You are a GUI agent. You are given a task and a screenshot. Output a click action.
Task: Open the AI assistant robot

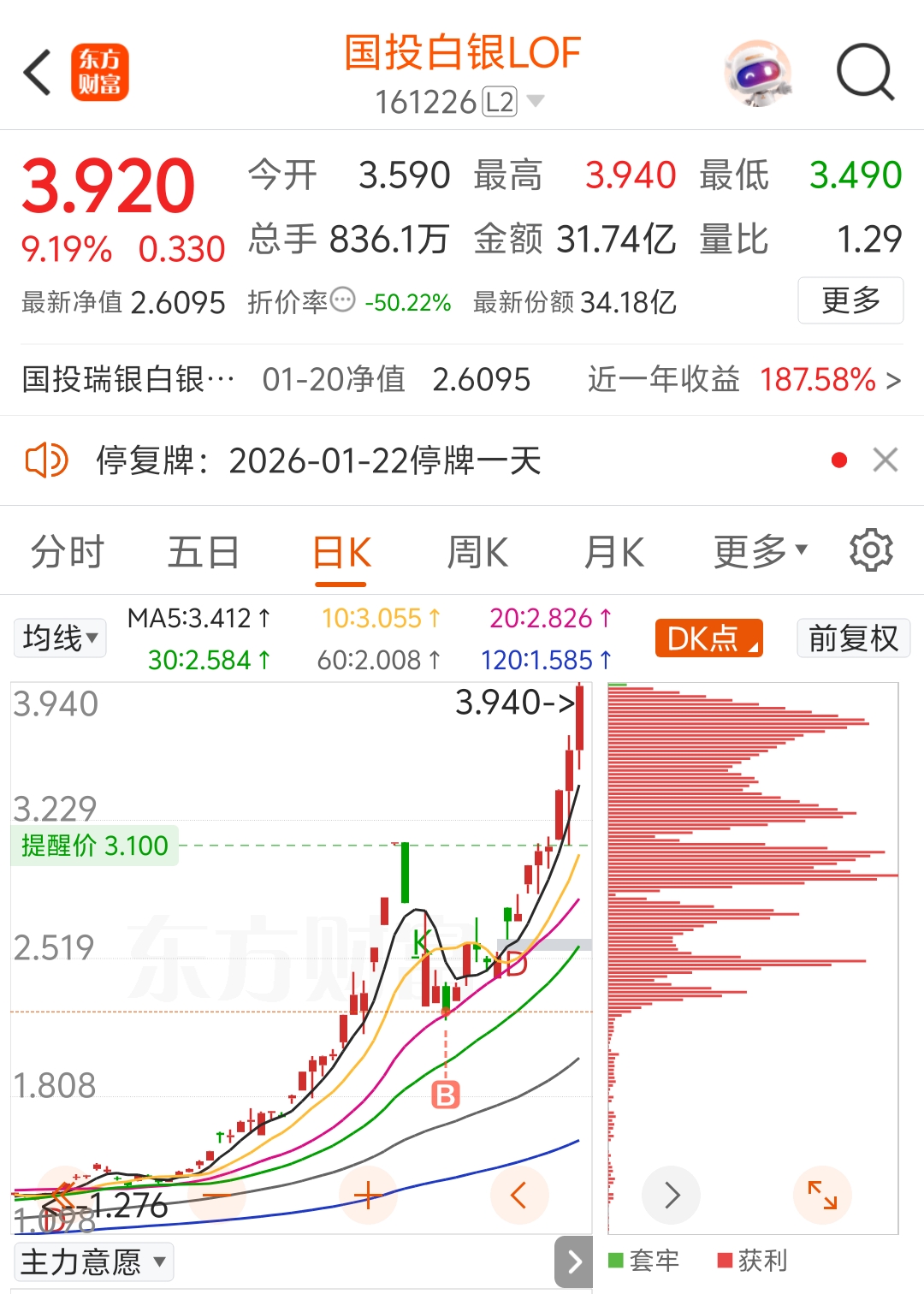pos(758,72)
